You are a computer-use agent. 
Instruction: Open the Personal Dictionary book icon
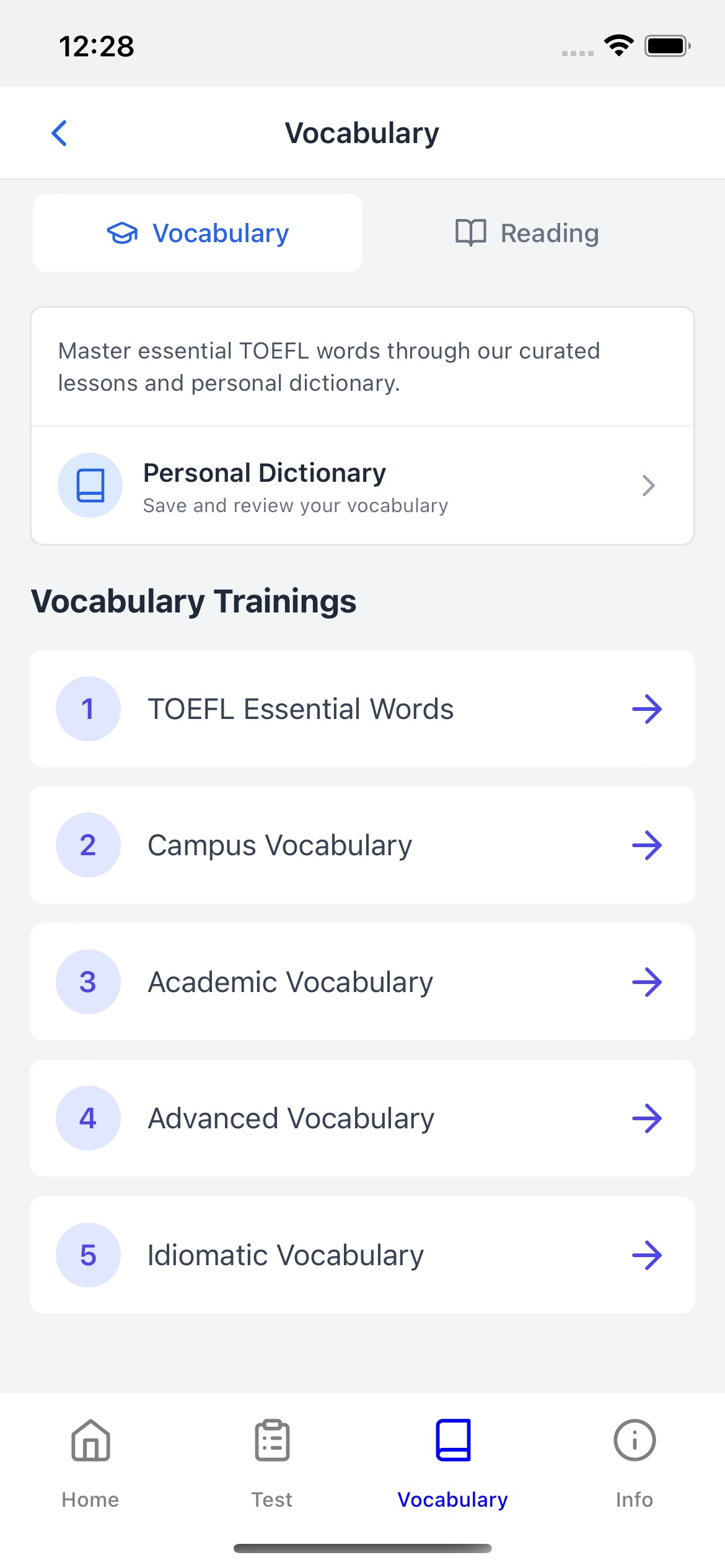click(x=89, y=485)
